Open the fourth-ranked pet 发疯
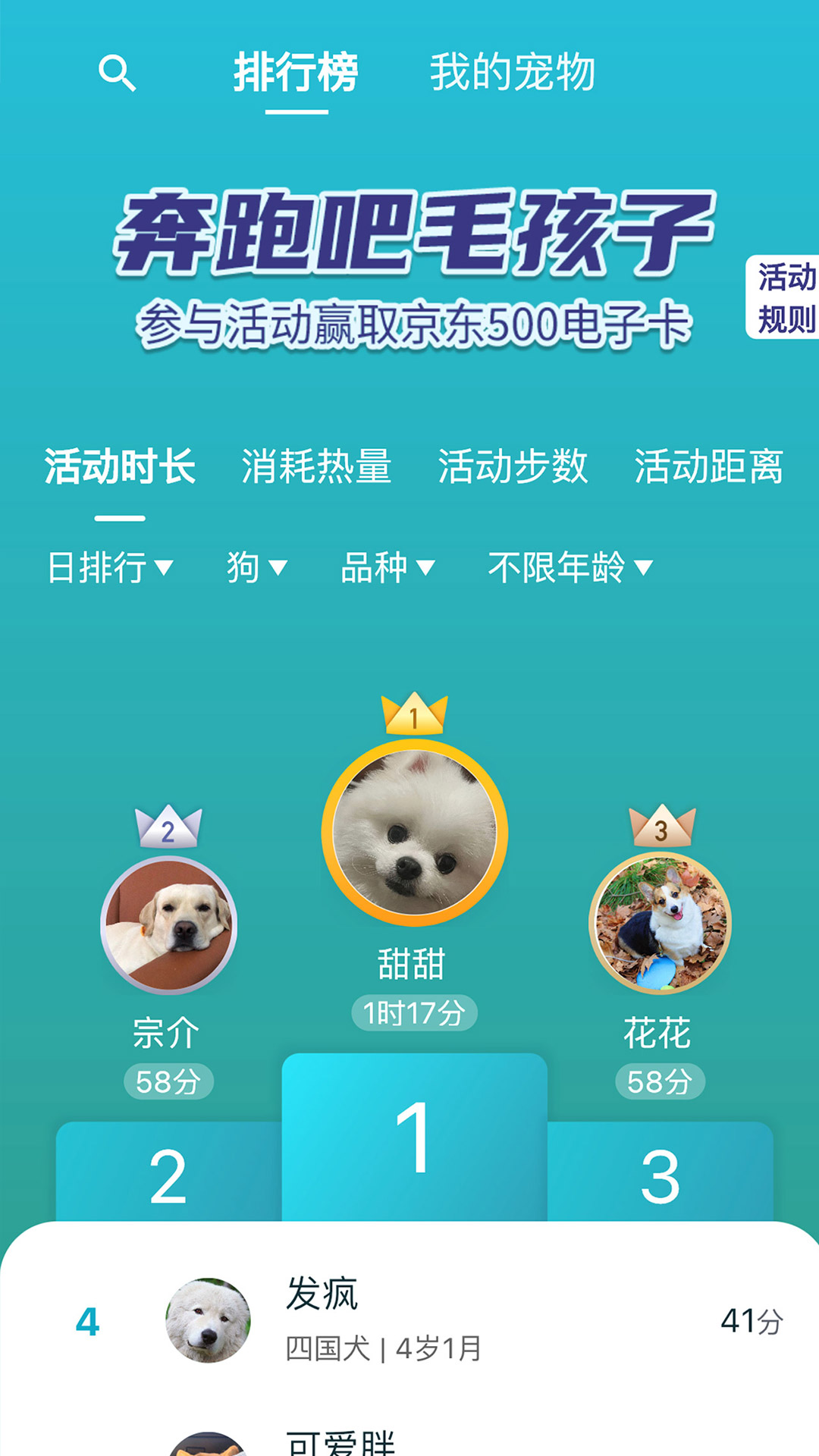Screen dimensions: 819x1456 [409, 1320]
